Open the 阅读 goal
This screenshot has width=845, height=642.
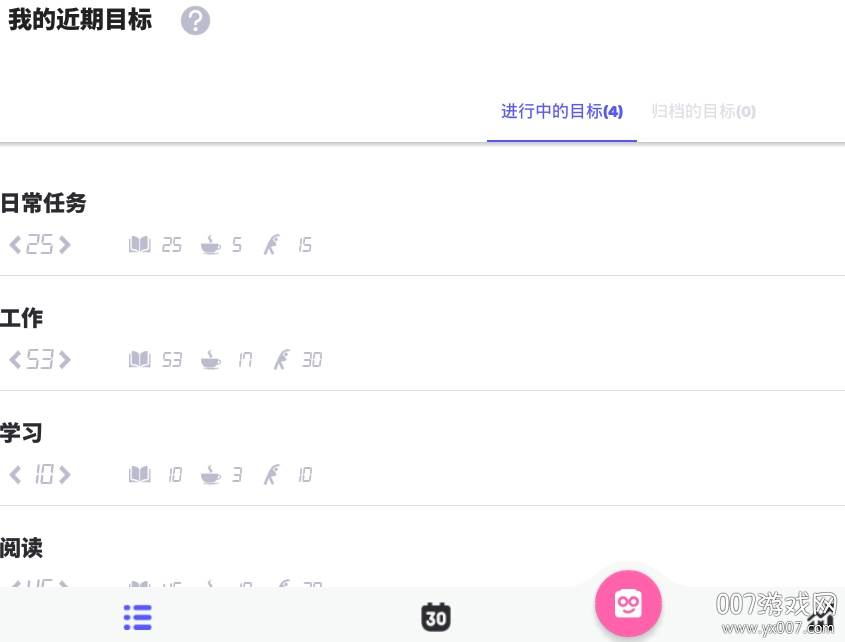tap(22, 548)
